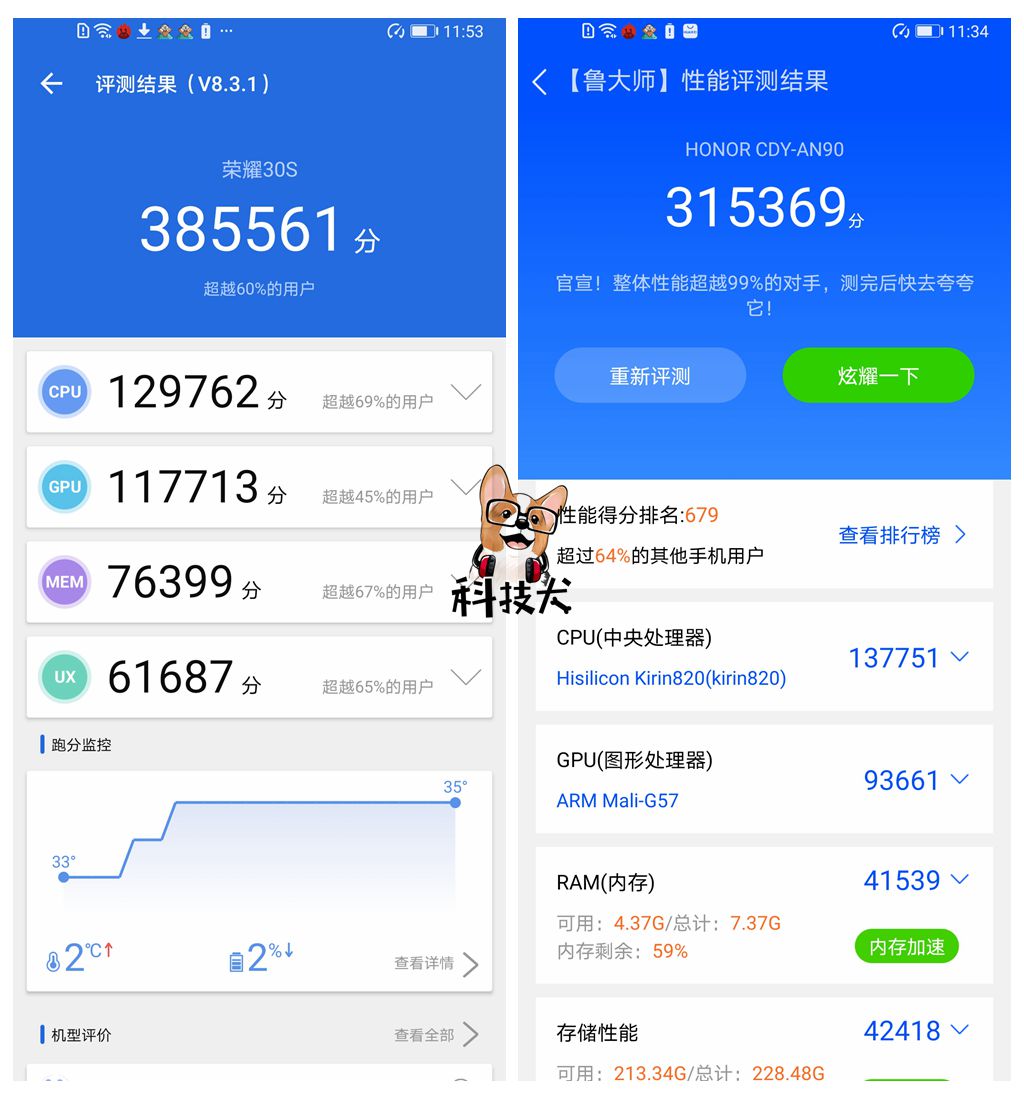Tap the Wi-Fi icon in the left status bar

point(101,30)
